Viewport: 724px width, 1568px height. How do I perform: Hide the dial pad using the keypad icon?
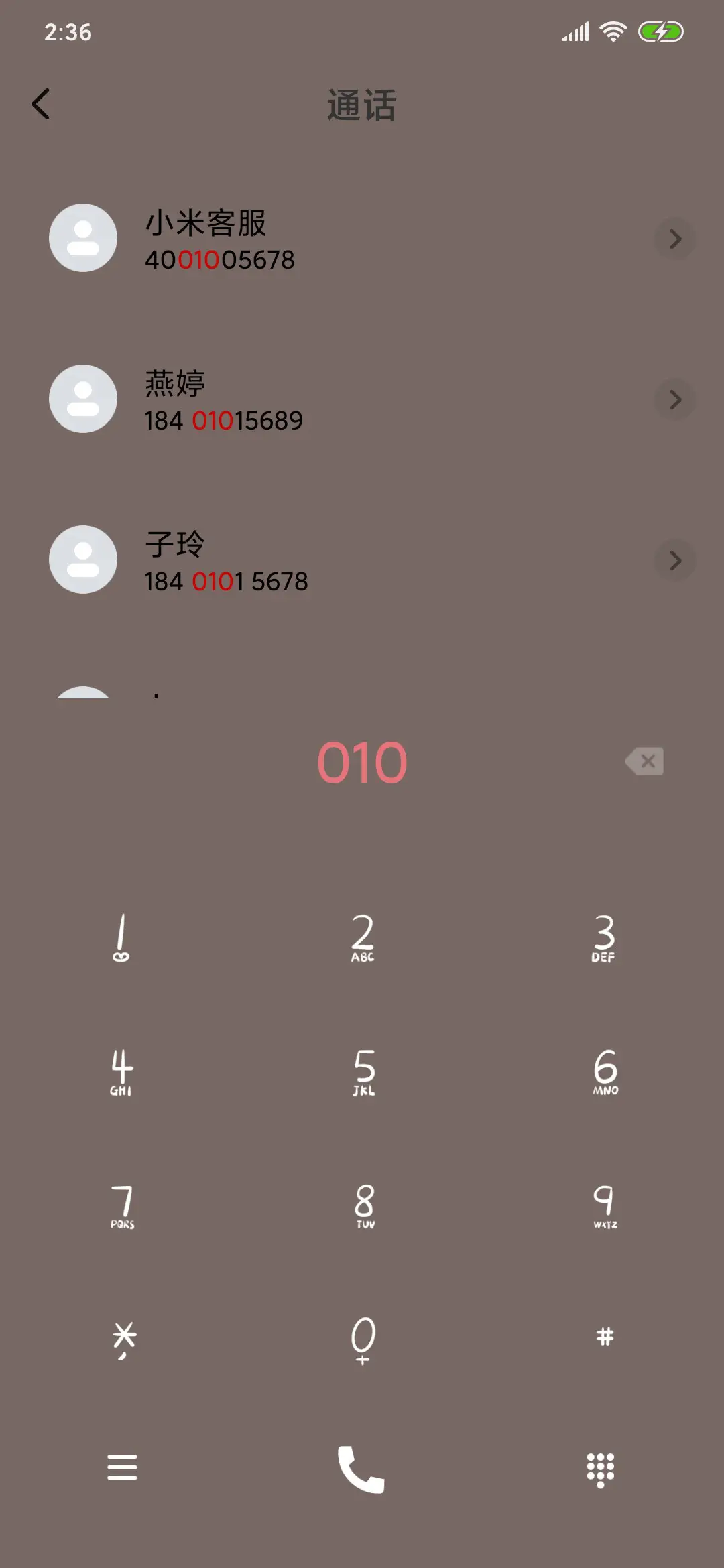coord(601,1467)
